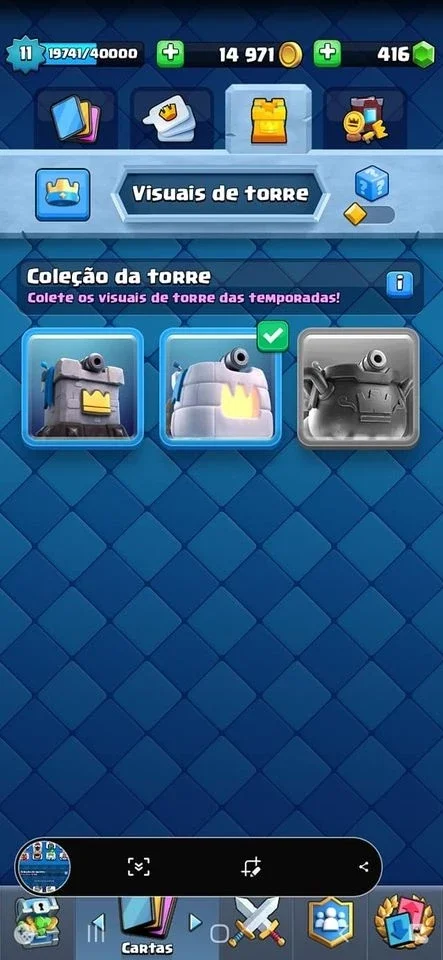Open the shop chest tab
Image resolution: width=443 pixels, height=960 pixels.
(x=35, y=923)
